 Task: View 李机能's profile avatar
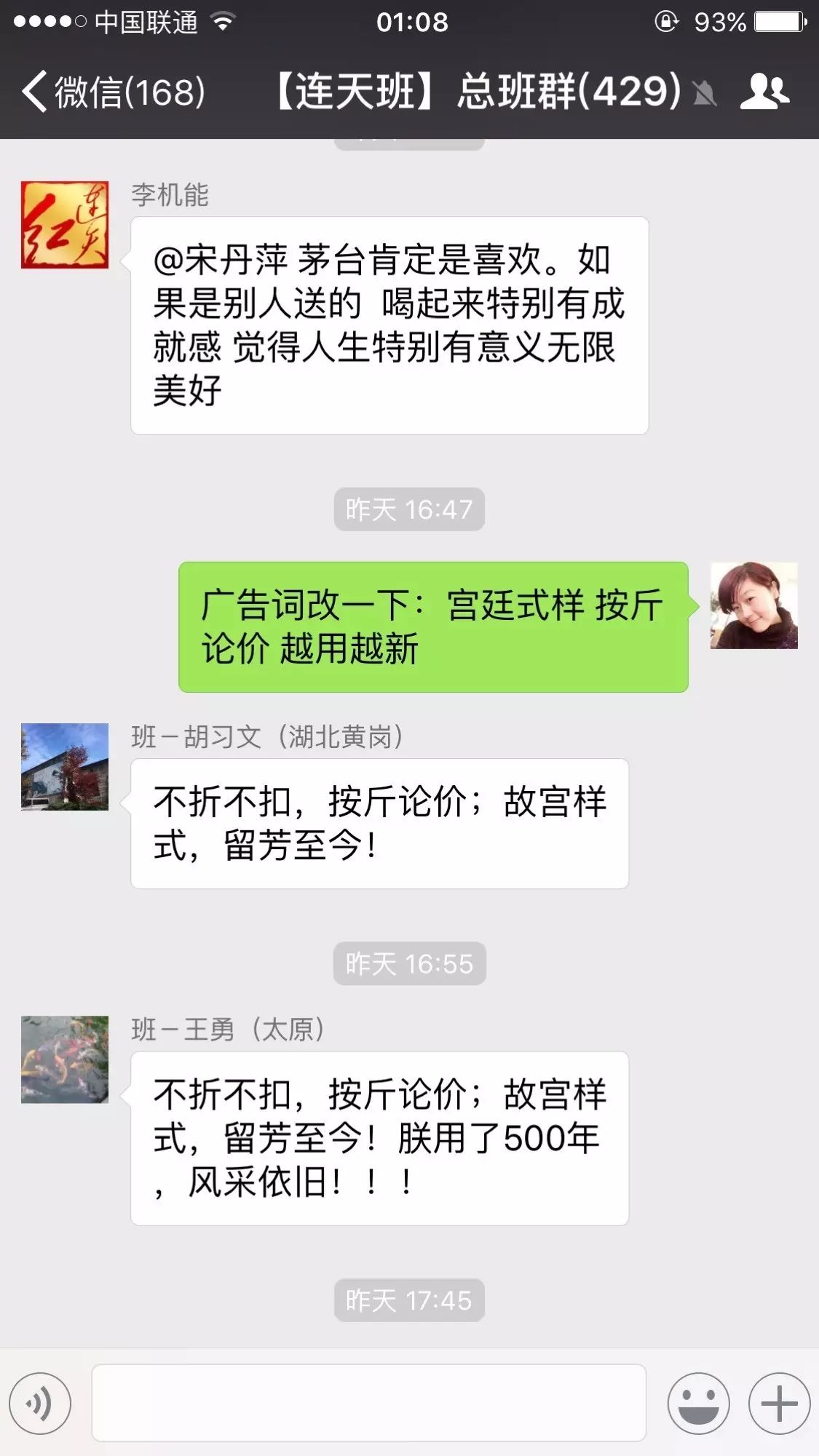point(65,225)
